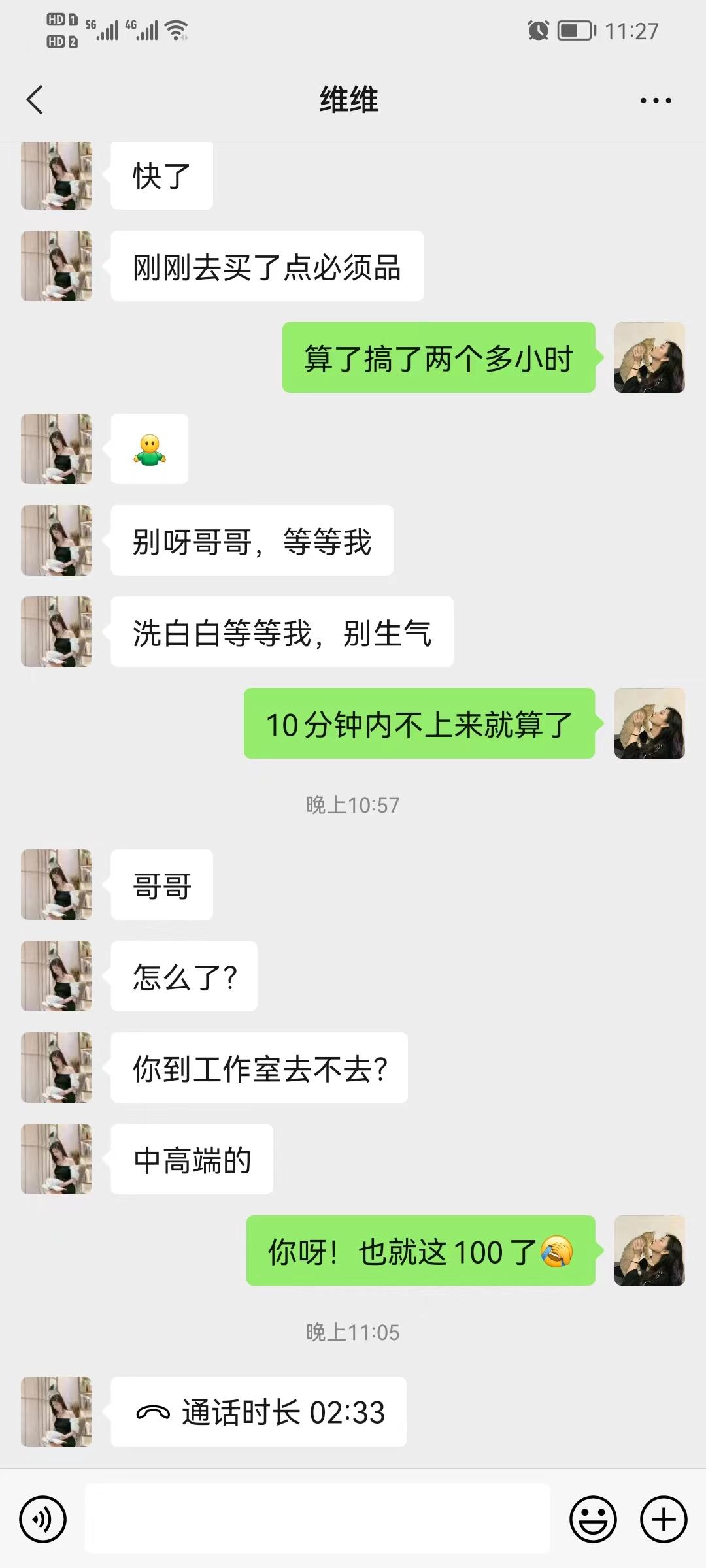Open contact avatar beside "快了"

click(x=56, y=175)
